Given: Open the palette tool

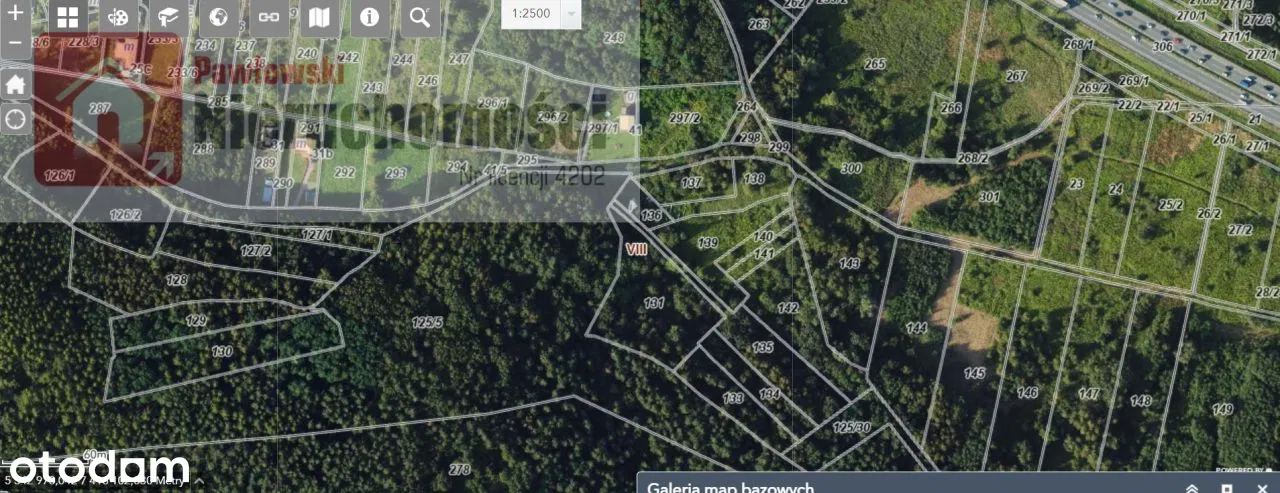Looking at the screenshot, I should pyautogui.click(x=118, y=17).
